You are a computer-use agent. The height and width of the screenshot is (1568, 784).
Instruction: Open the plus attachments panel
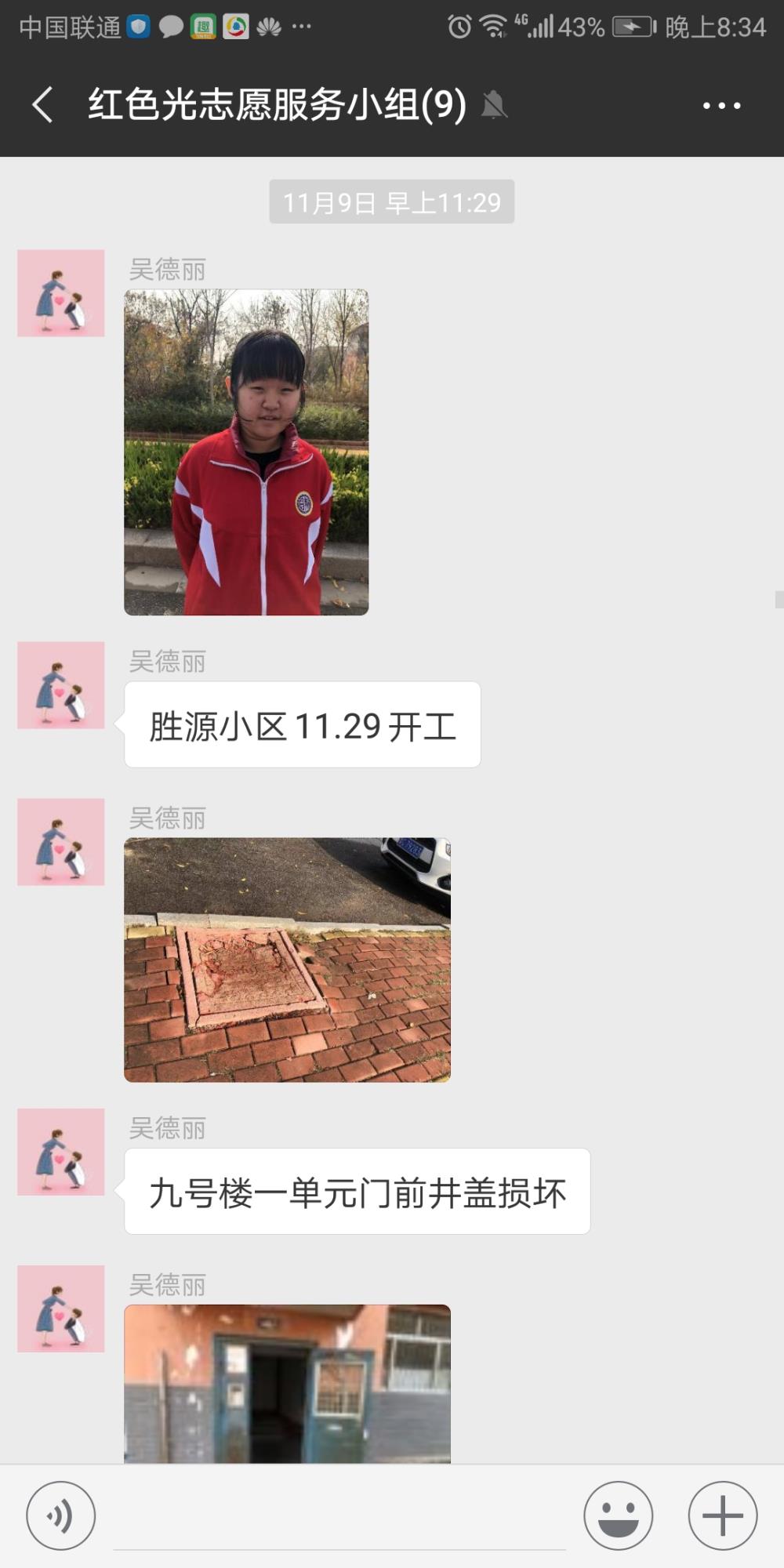[723, 1515]
